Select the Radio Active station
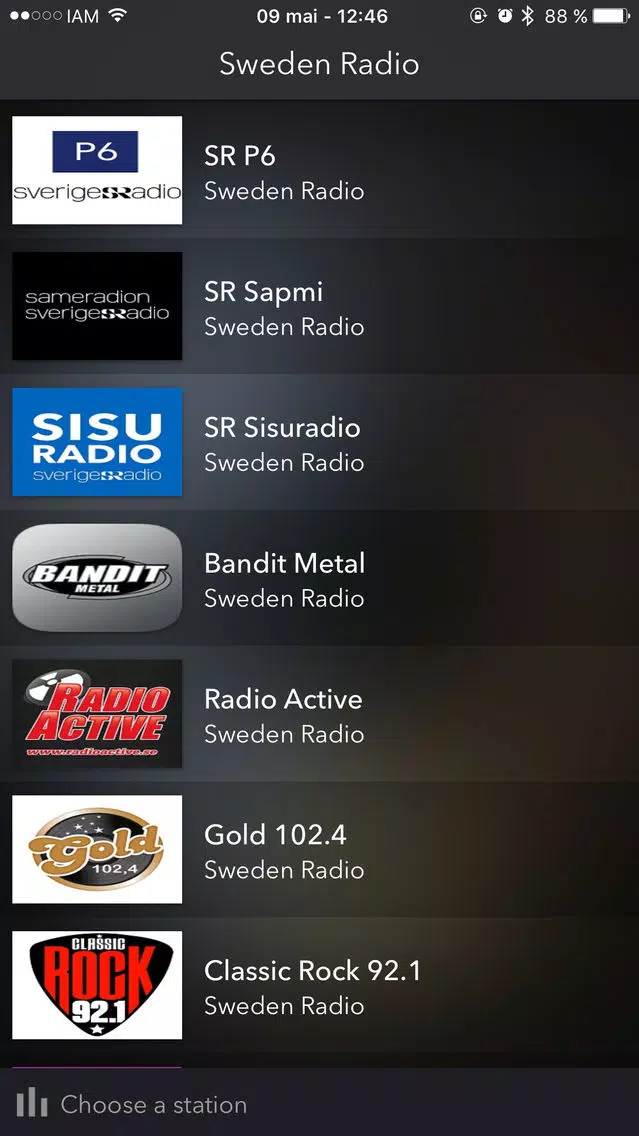The width and height of the screenshot is (639, 1136). tap(320, 714)
